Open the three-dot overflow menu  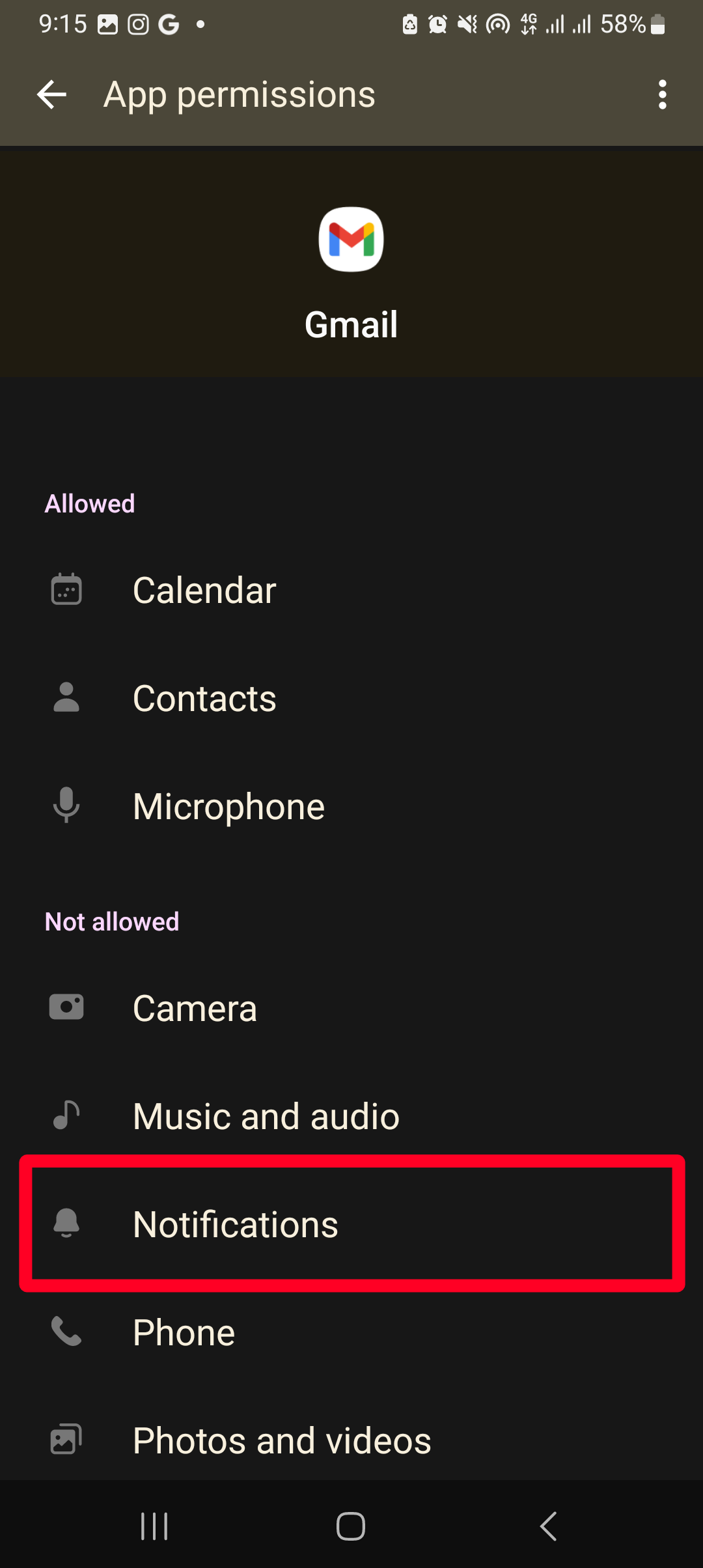(x=662, y=95)
